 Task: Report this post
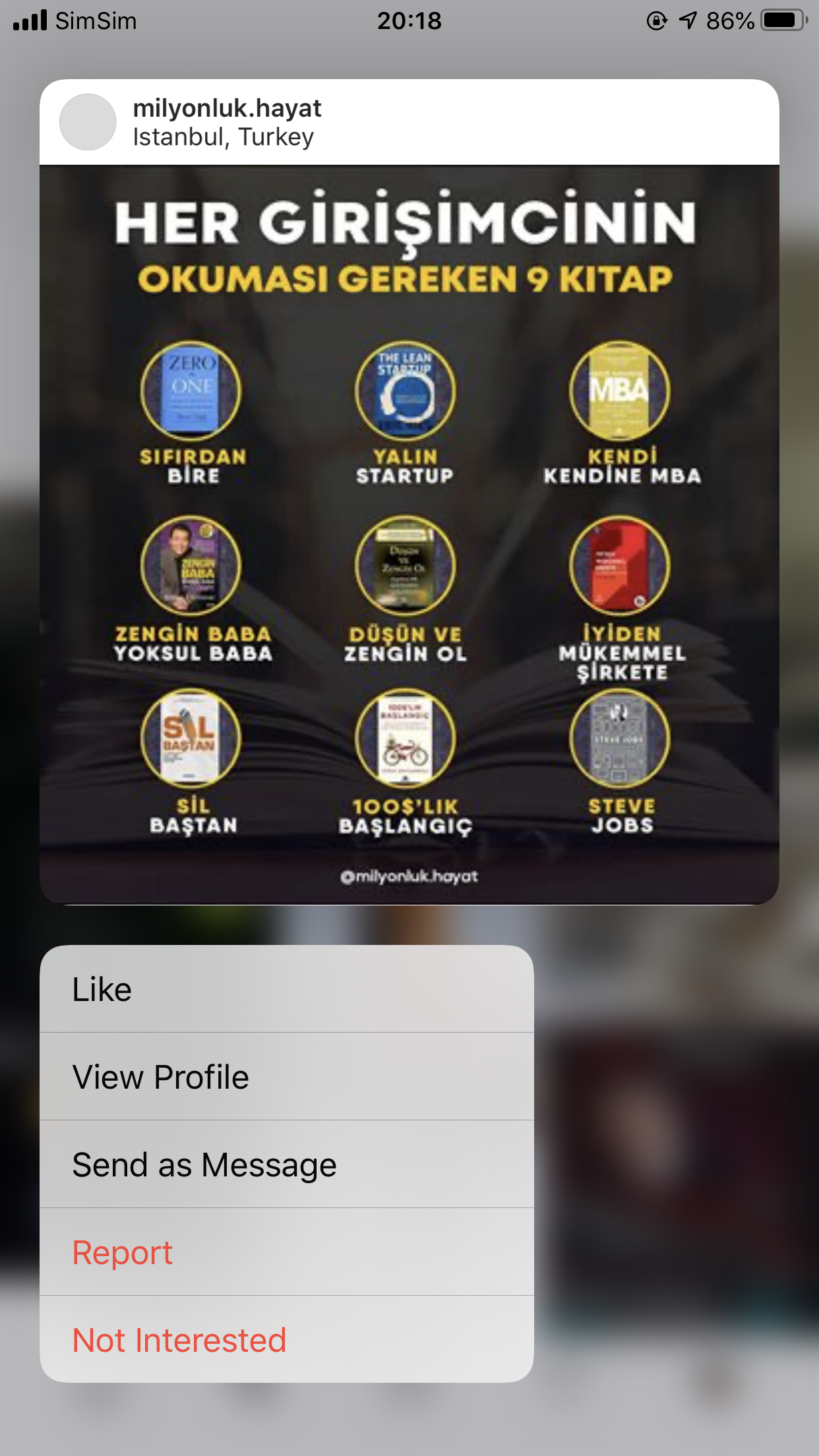286,1252
